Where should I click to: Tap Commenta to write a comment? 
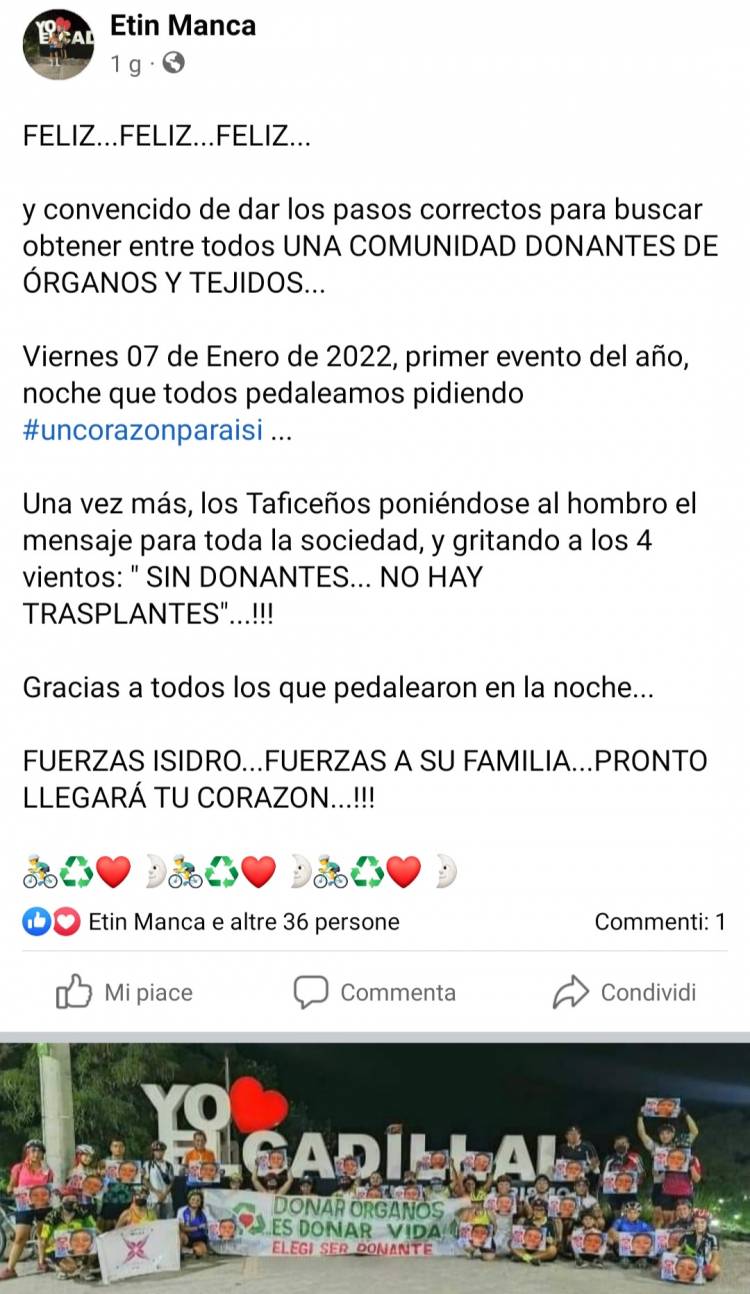click(x=375, y=992)
